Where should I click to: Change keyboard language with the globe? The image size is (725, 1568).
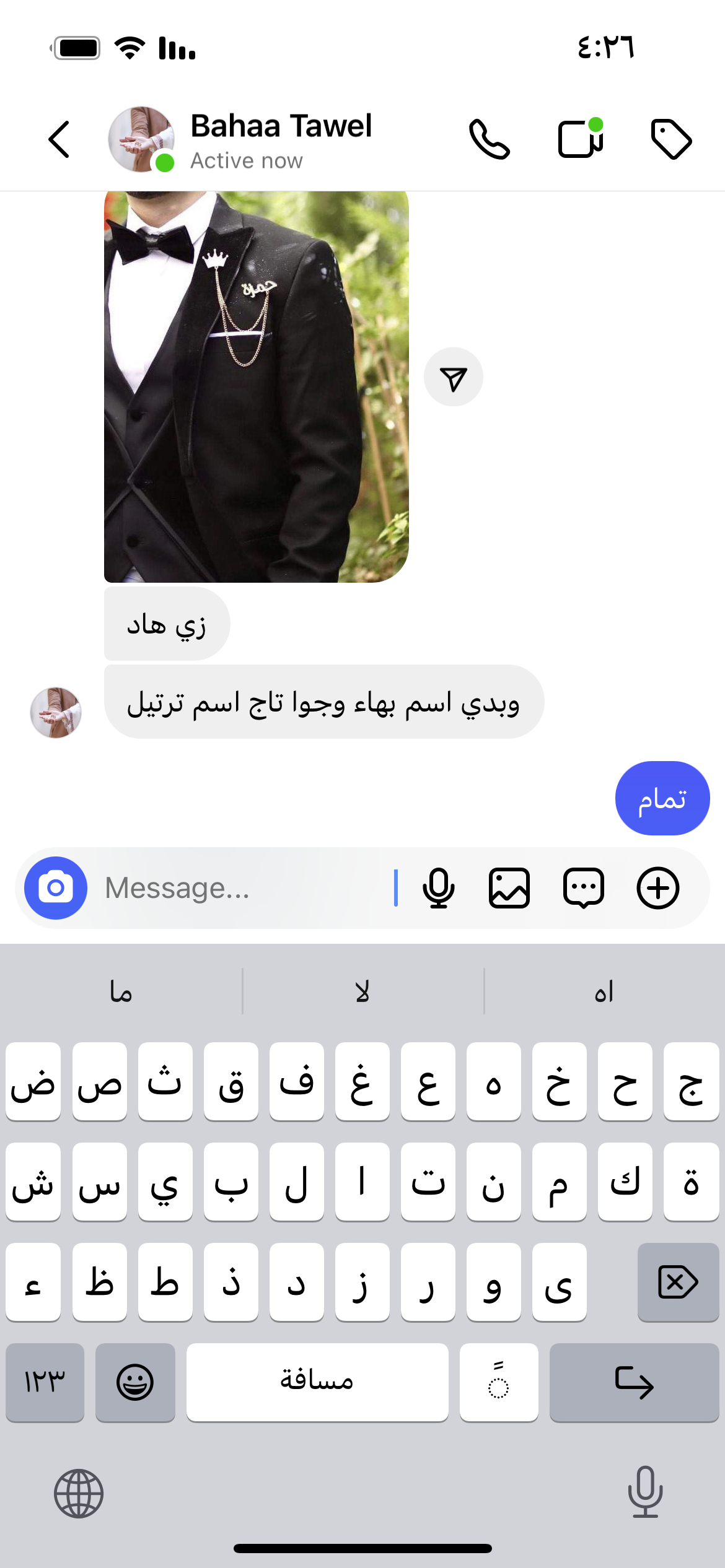tap(79, 1493)
